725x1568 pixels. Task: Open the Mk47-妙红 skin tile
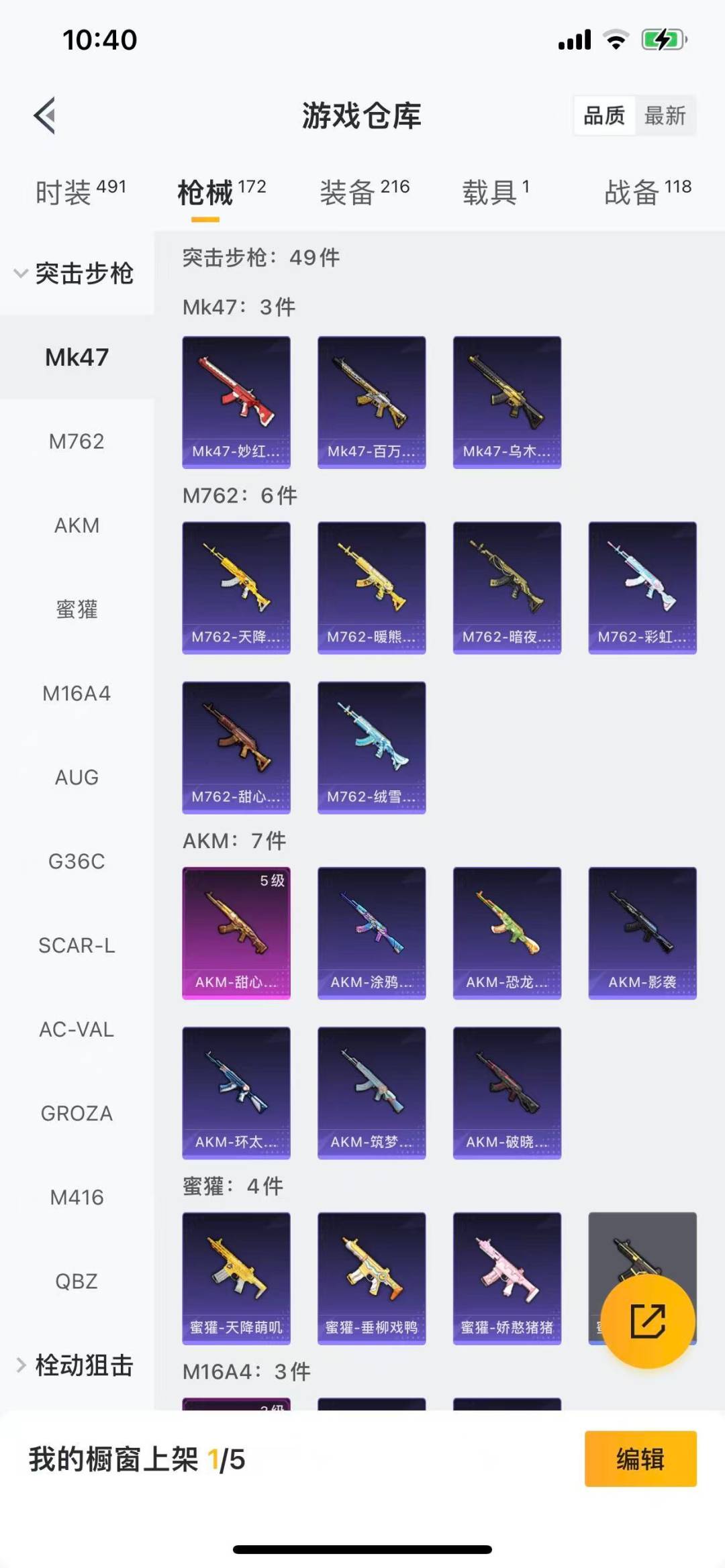pos(236,402)
